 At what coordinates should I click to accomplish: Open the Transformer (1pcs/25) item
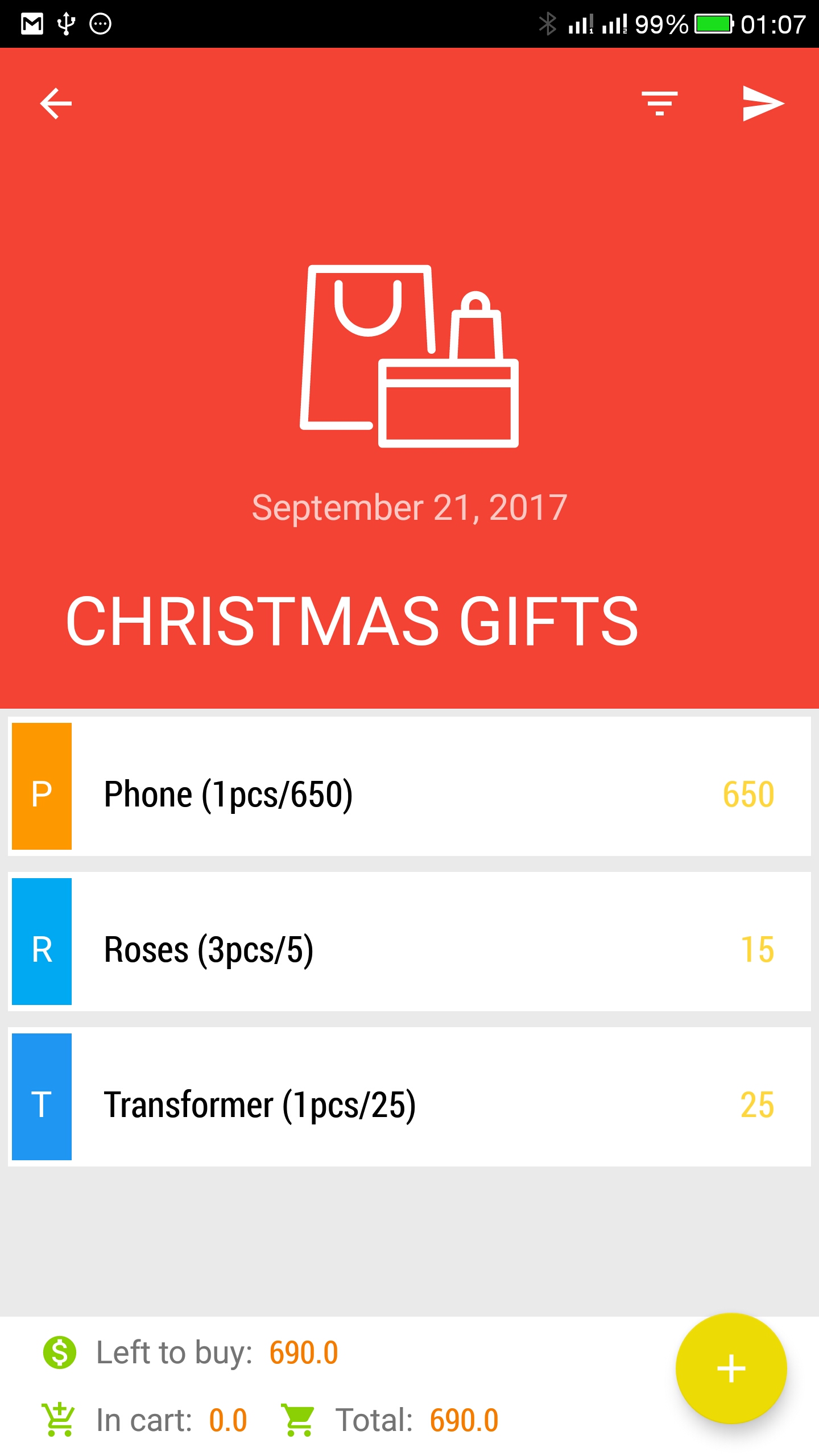point(409,1097)
